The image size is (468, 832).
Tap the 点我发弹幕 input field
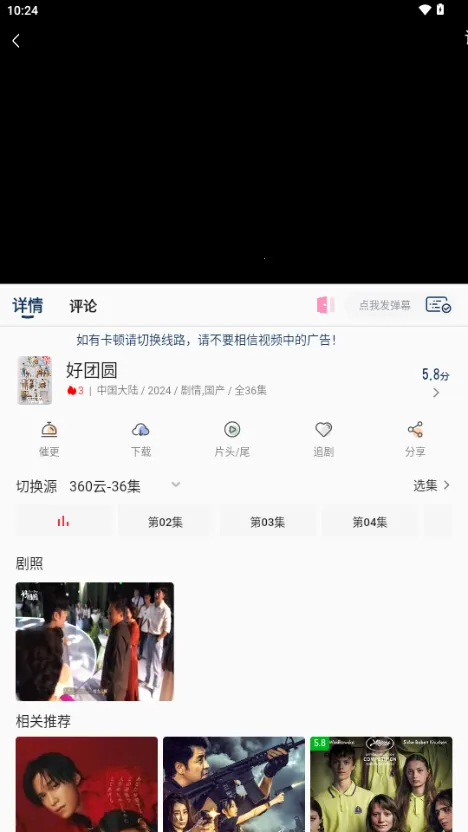pyautogui.click(x=385, y=305)
